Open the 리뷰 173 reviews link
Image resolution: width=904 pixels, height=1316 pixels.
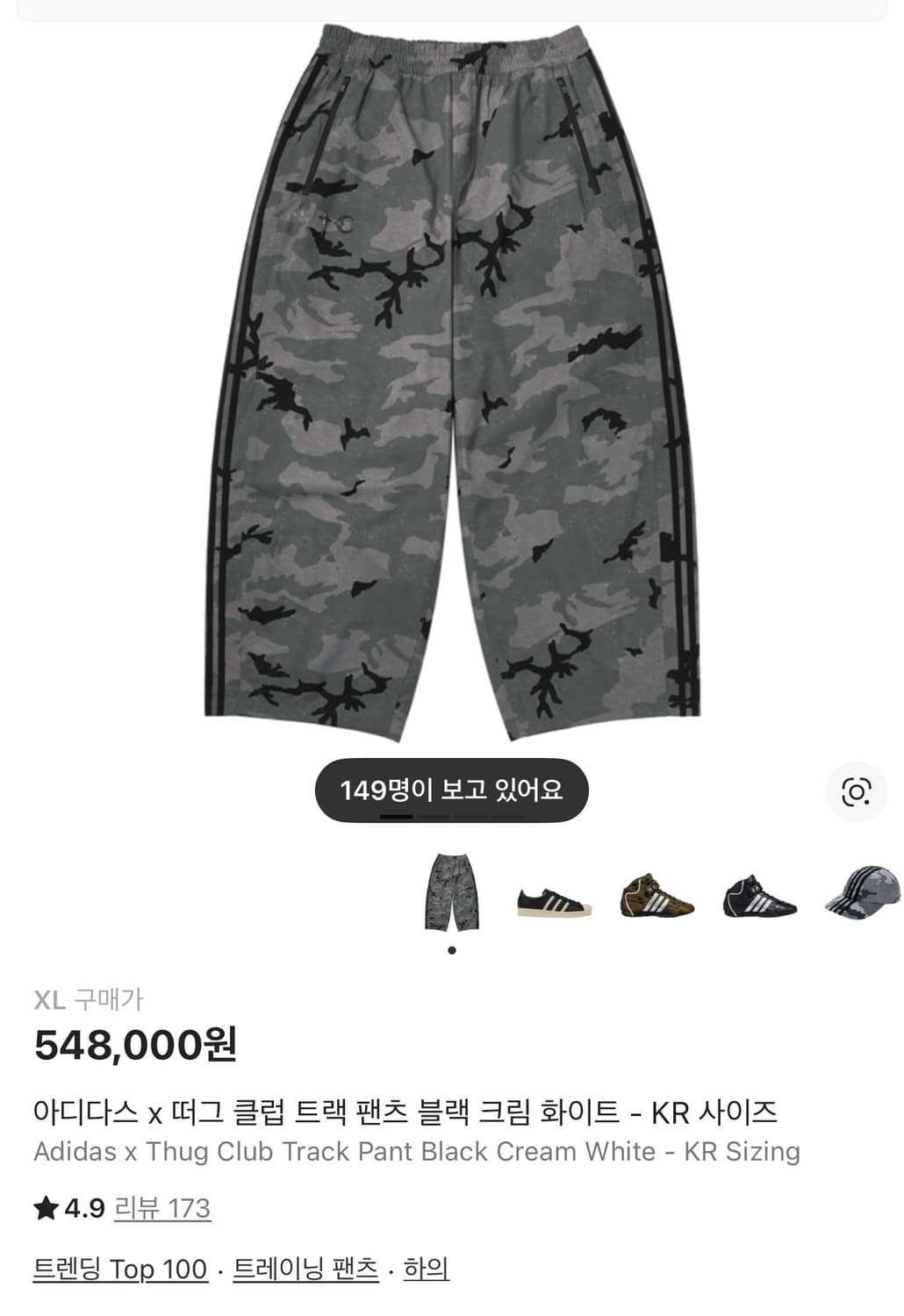pos(162,1209)
